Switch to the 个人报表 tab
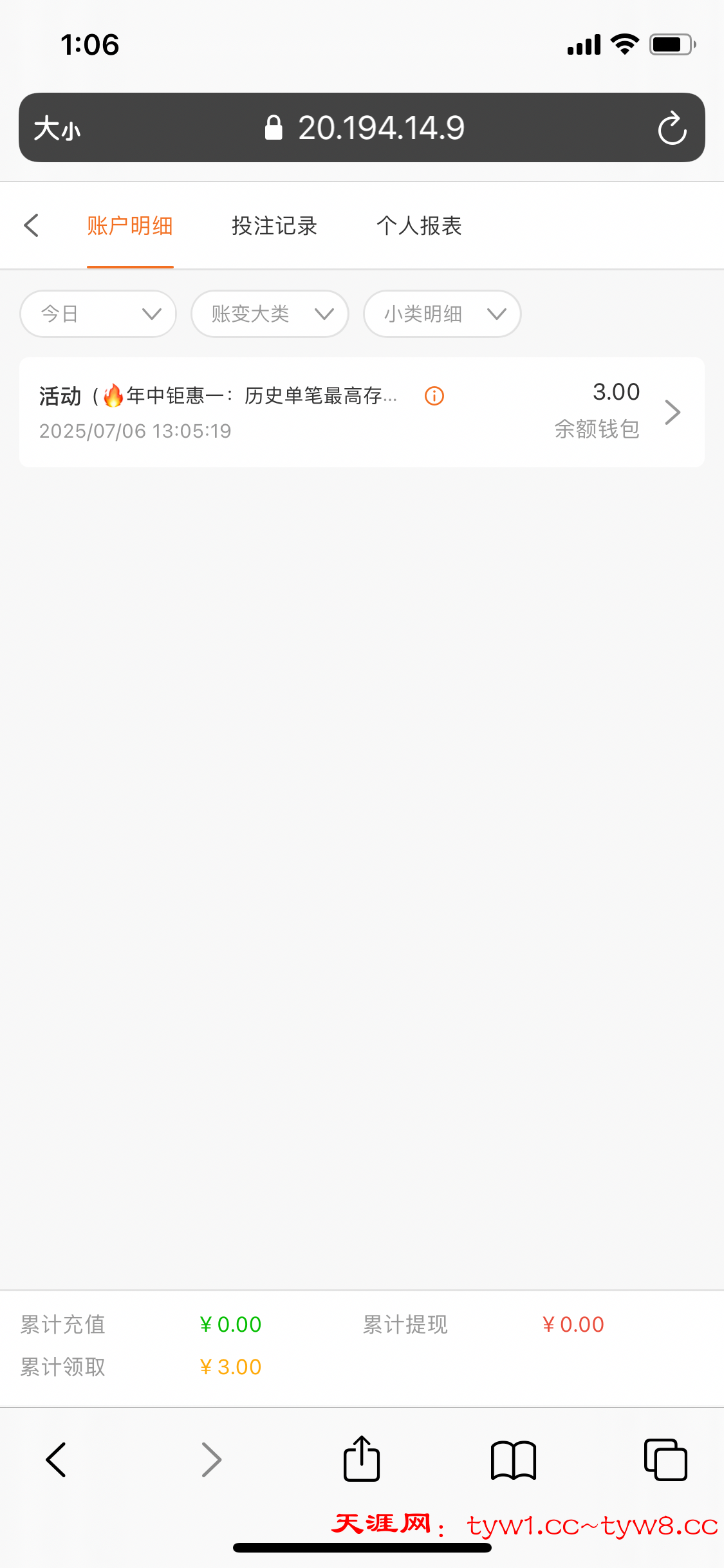 coord(419,226)
